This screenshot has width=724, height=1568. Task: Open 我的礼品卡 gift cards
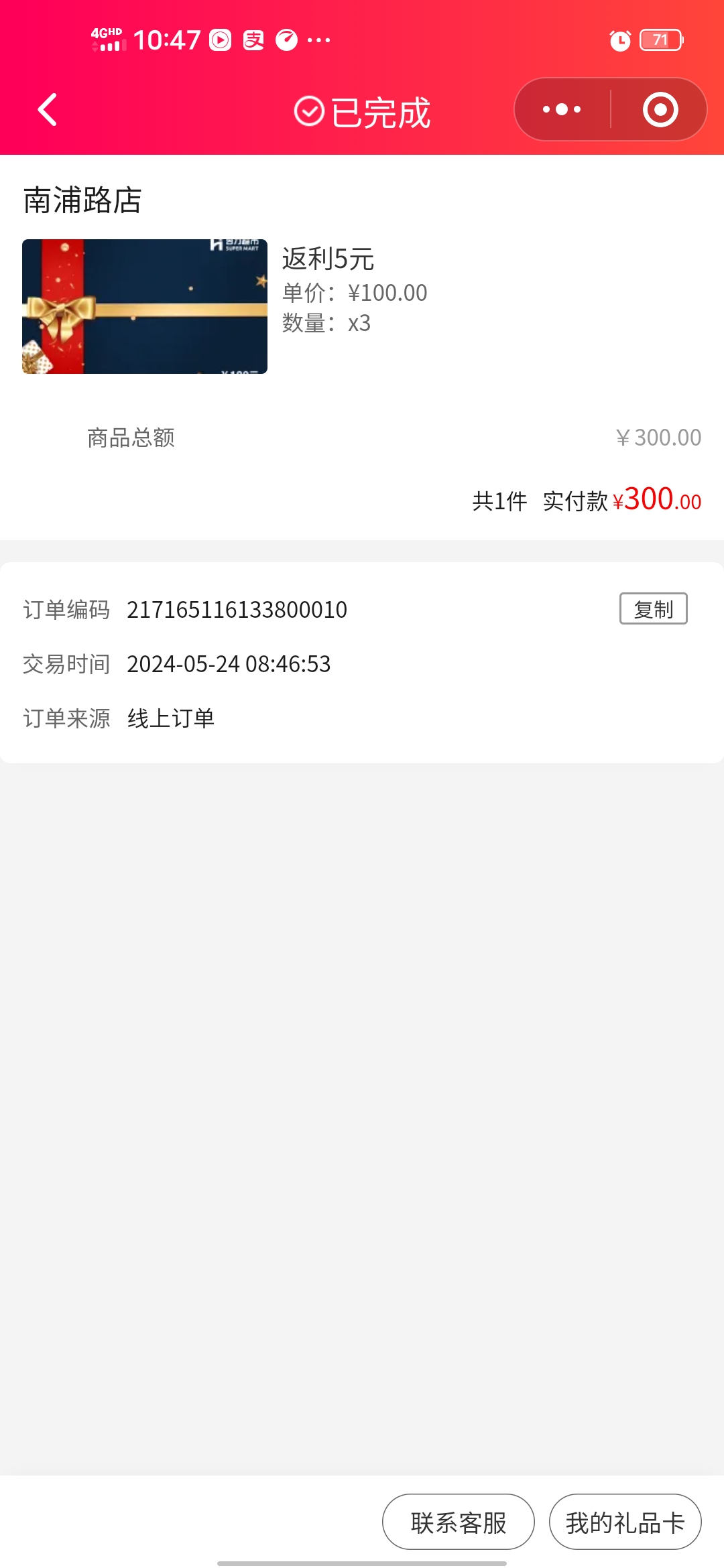coord(625,1522)
